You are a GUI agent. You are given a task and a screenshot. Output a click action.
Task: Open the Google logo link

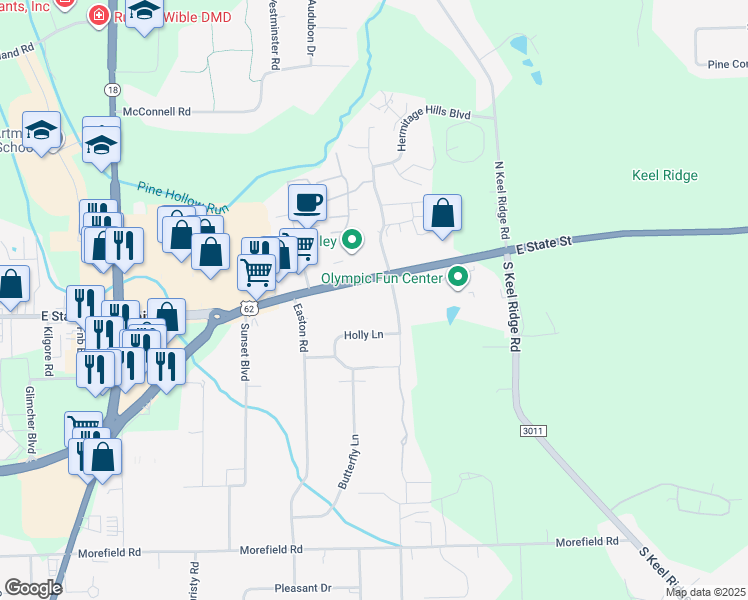[33, 588]
